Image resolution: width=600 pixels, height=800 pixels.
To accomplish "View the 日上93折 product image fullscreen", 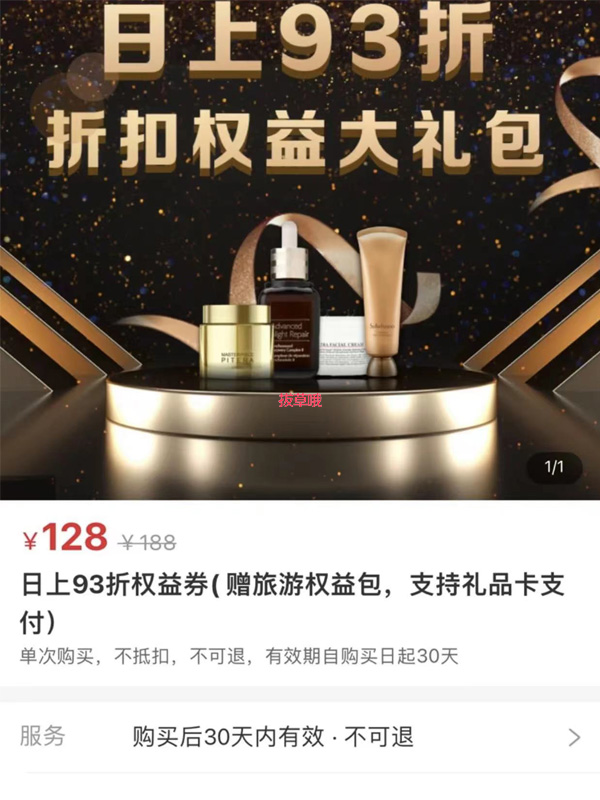I will tap(300, 250).
